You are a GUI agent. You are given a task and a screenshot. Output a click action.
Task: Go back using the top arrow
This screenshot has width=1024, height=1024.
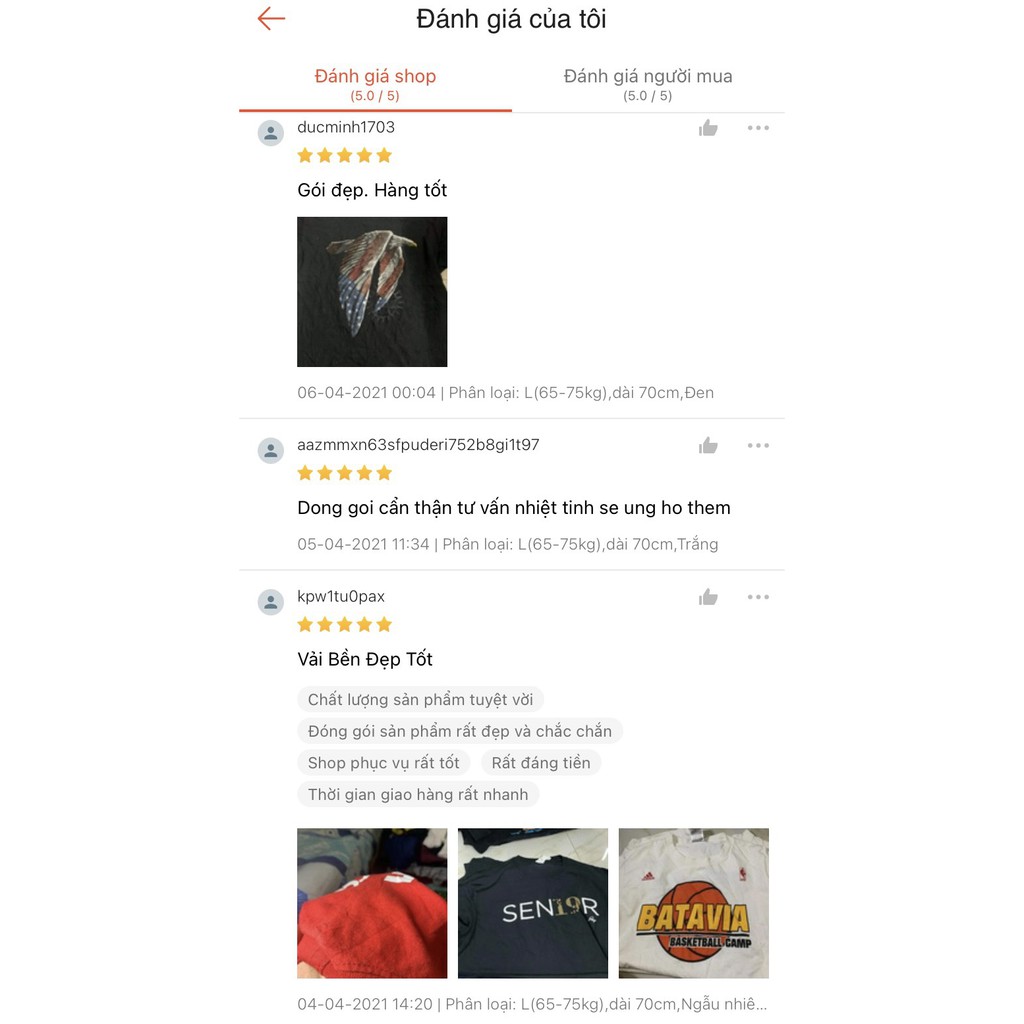[271, 19]
